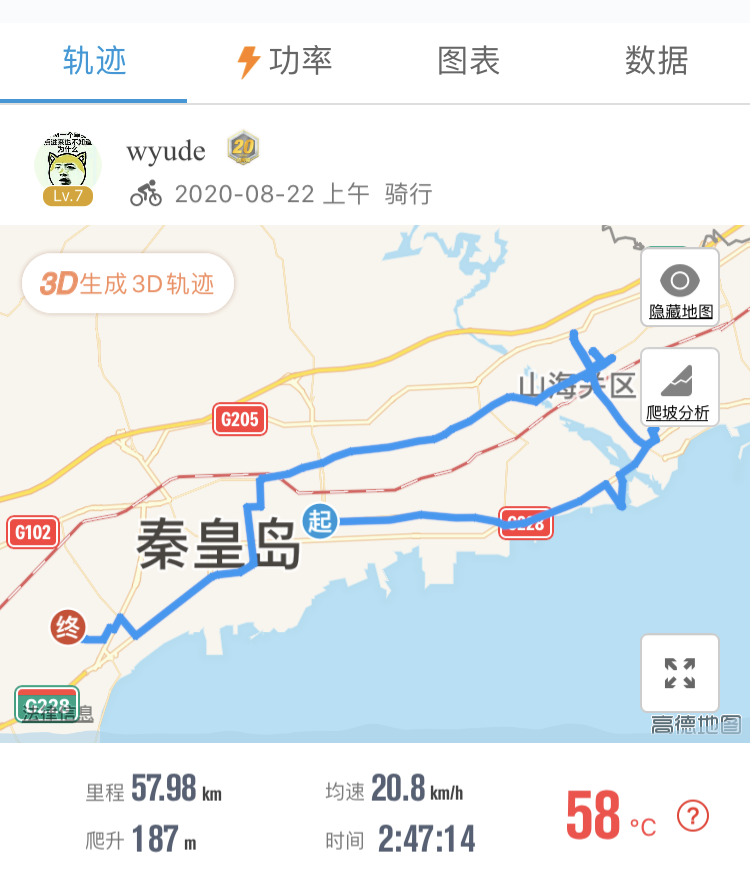The width and height of the screenshot is (750, 896).
Task: Open the temperature help question mark
Action: (x=693, y=816)
